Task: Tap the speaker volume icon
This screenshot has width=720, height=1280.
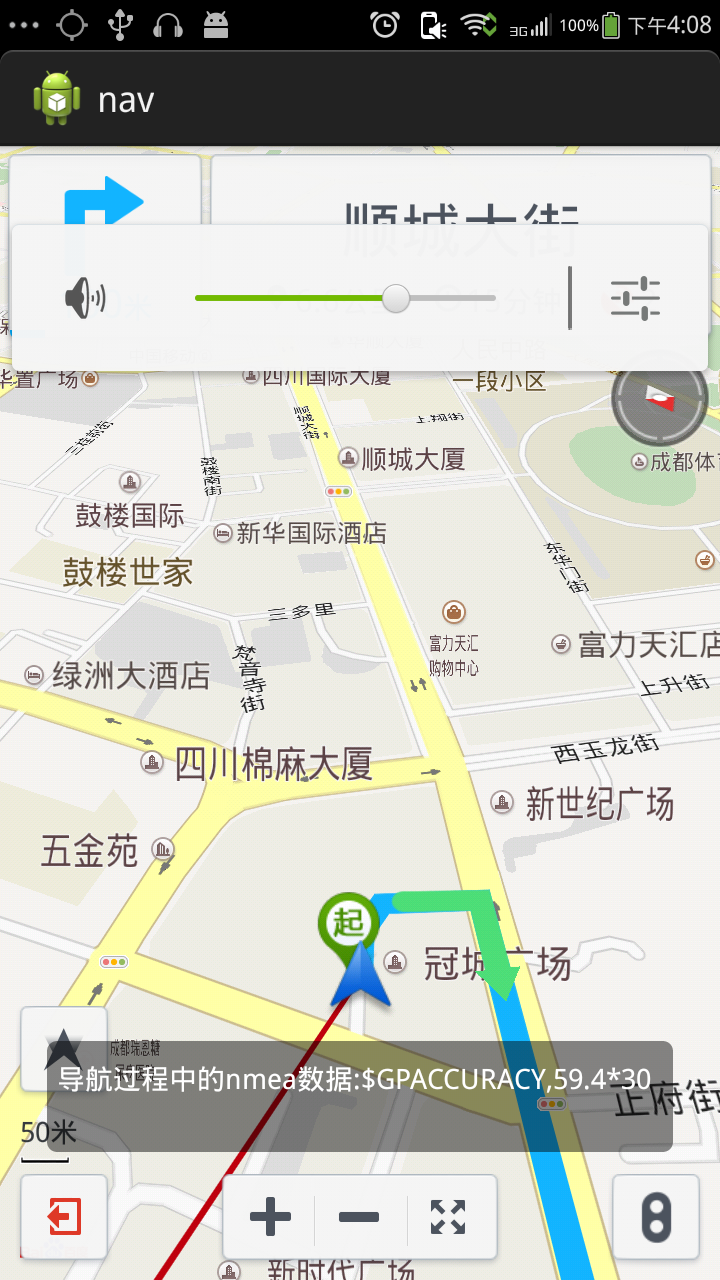Action: [86, 298]
